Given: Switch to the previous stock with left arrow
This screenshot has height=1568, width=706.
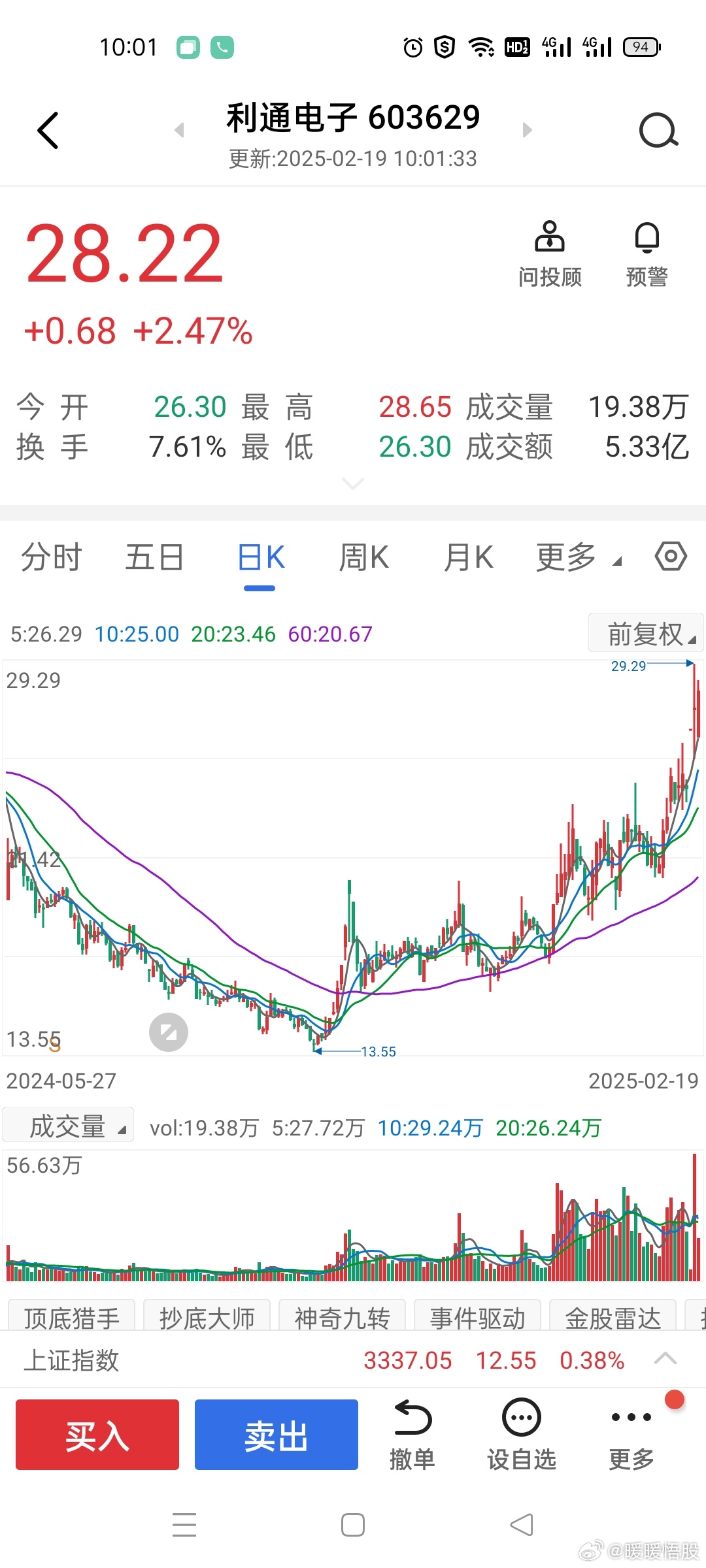Looking at the screenshot, I should pos(180,130).
